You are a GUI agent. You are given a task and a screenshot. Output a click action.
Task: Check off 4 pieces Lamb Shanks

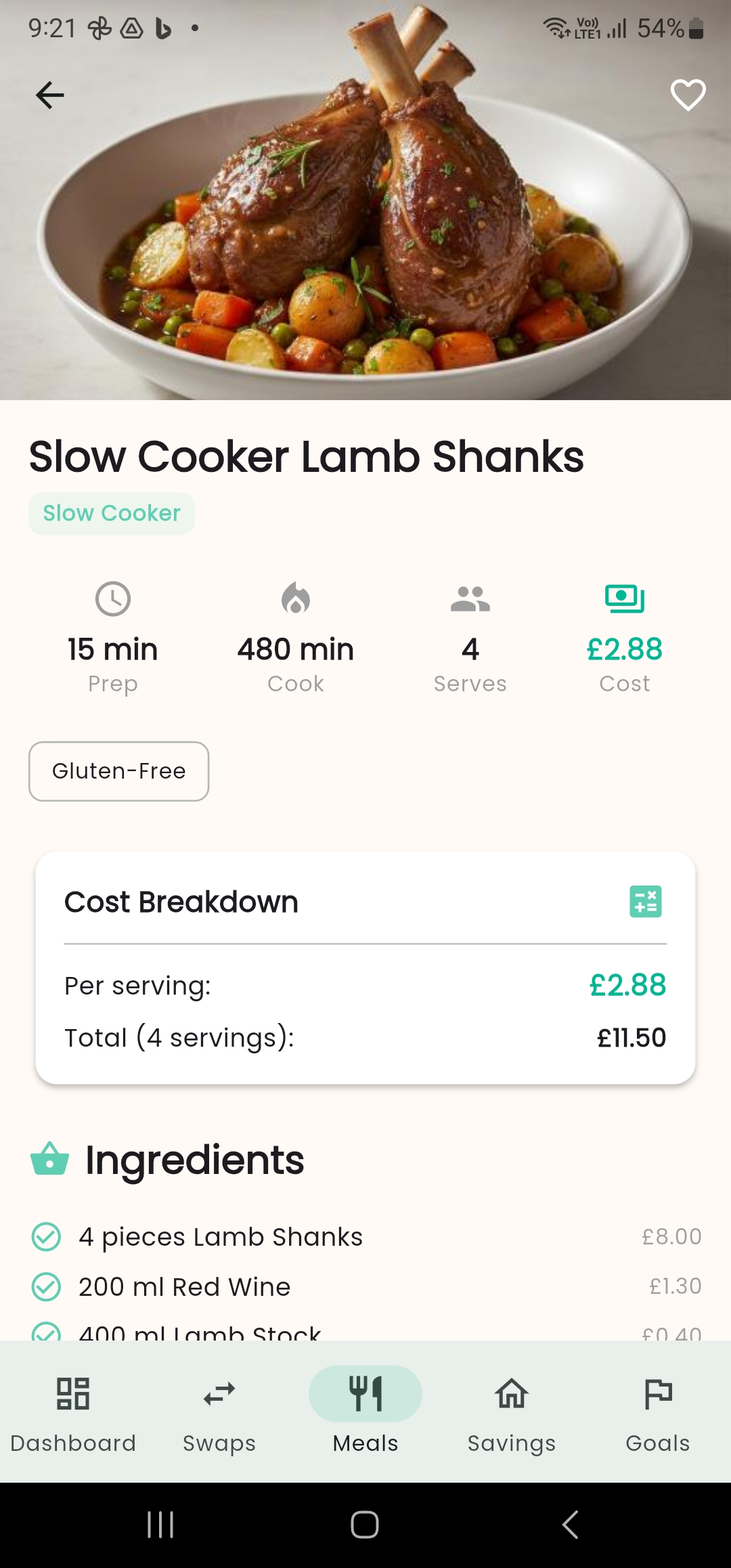pos(47,1237)
